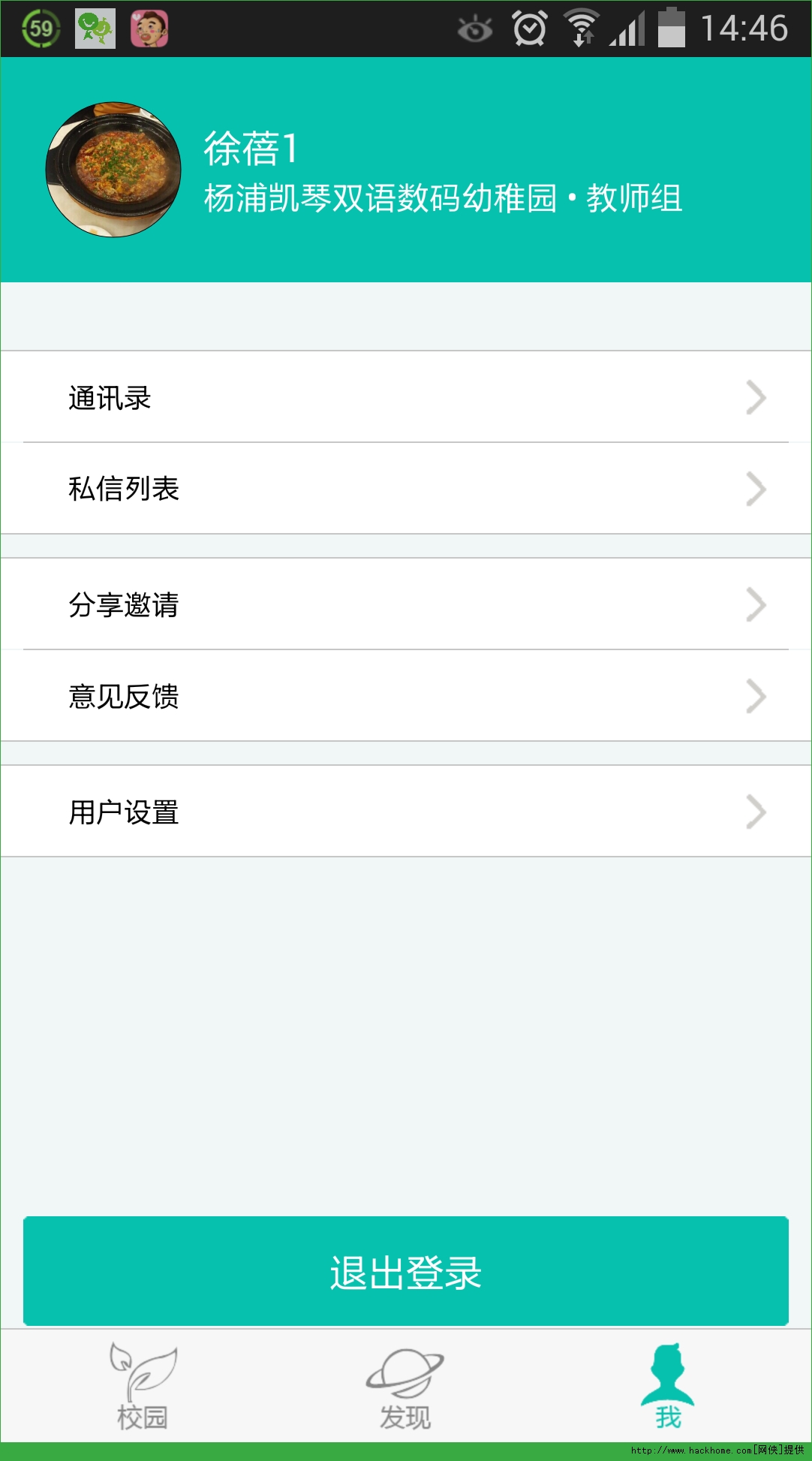This screenshot has height=1461, width=812.
Task: Select the 我 tab
Action: (x=668, y=1387)
